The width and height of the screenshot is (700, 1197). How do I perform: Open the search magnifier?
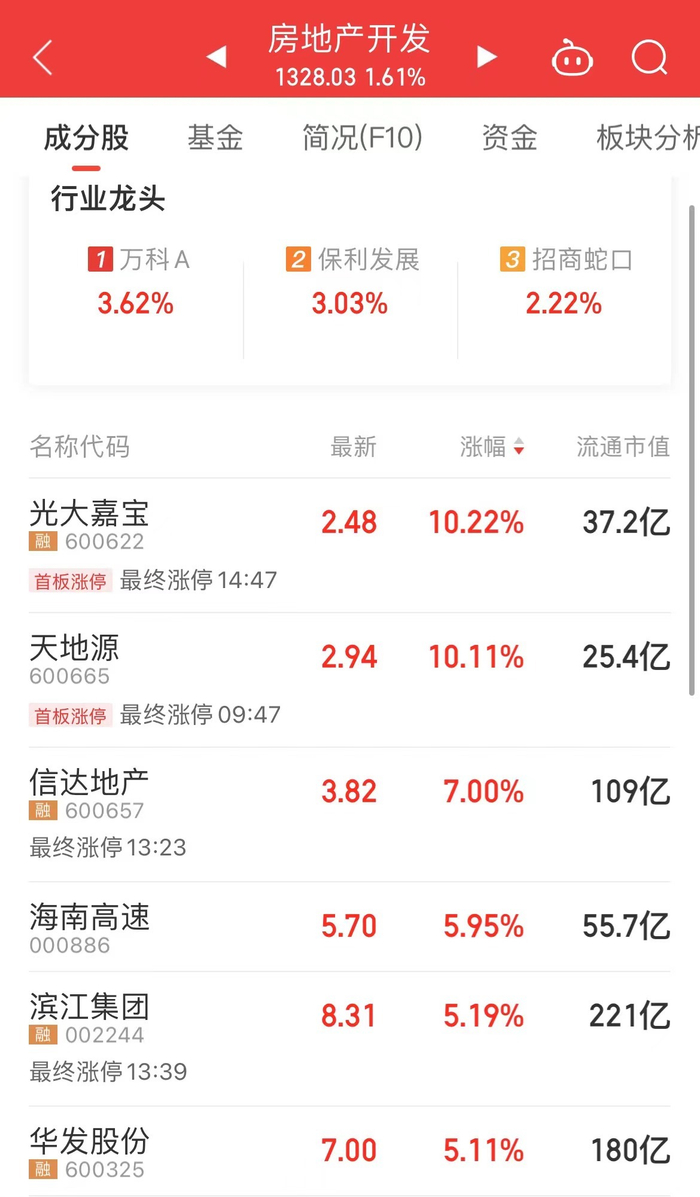point(649,58)
